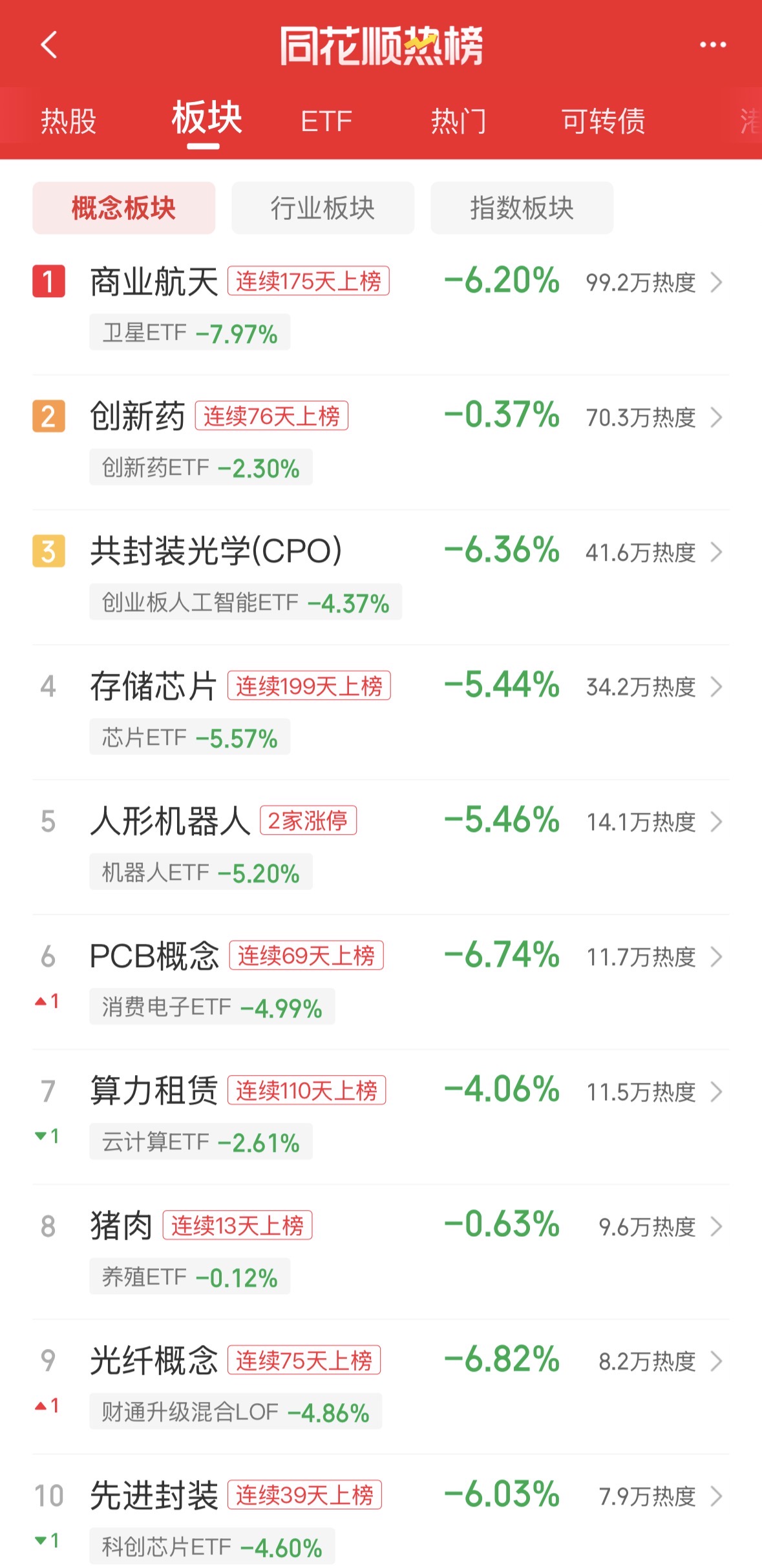762x1568 pixels.
Task: Go back using the top-left arrow
Action: point(49,45)
